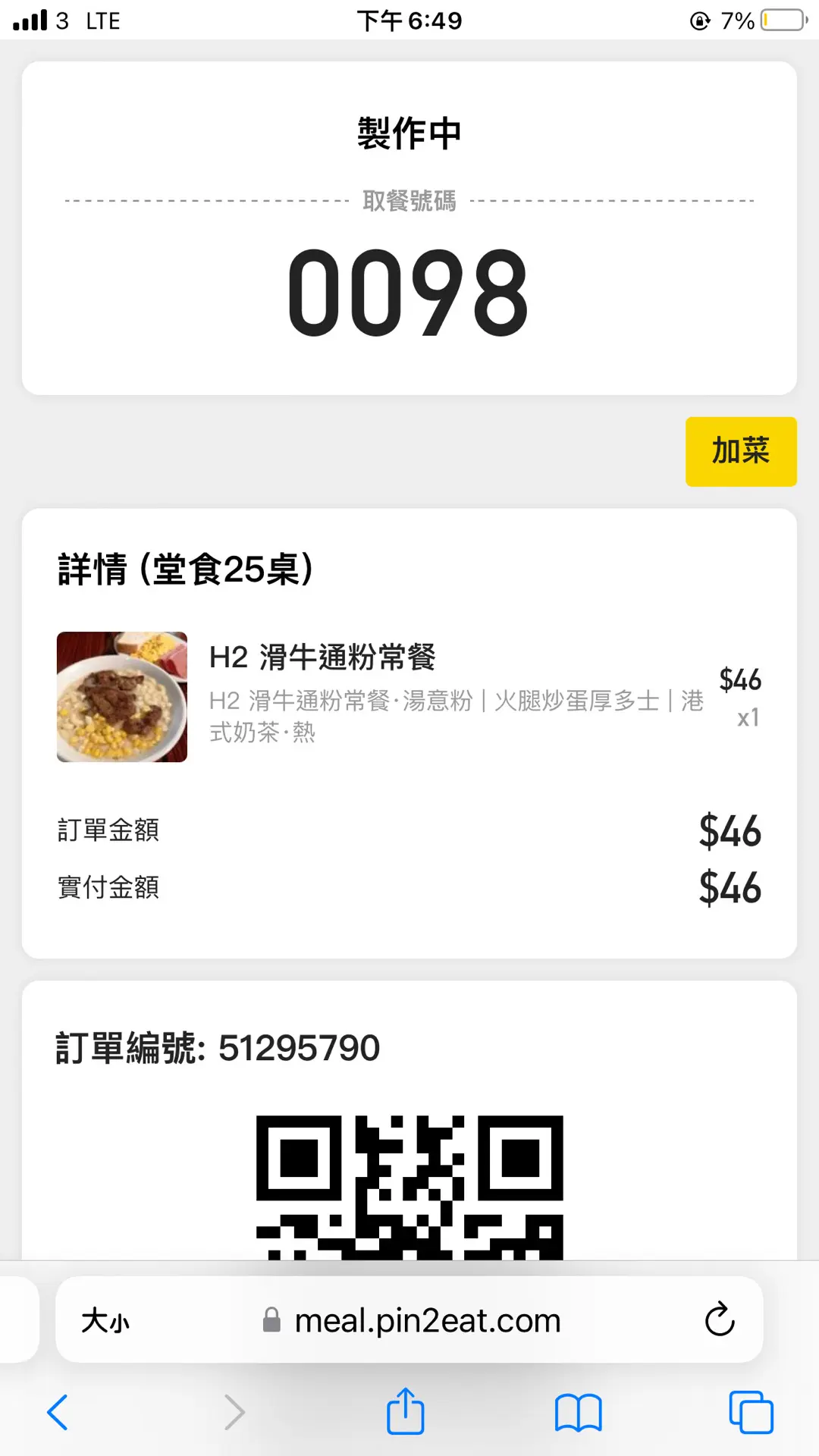Open the Safari bookmarks

(x=578, y=1412)
